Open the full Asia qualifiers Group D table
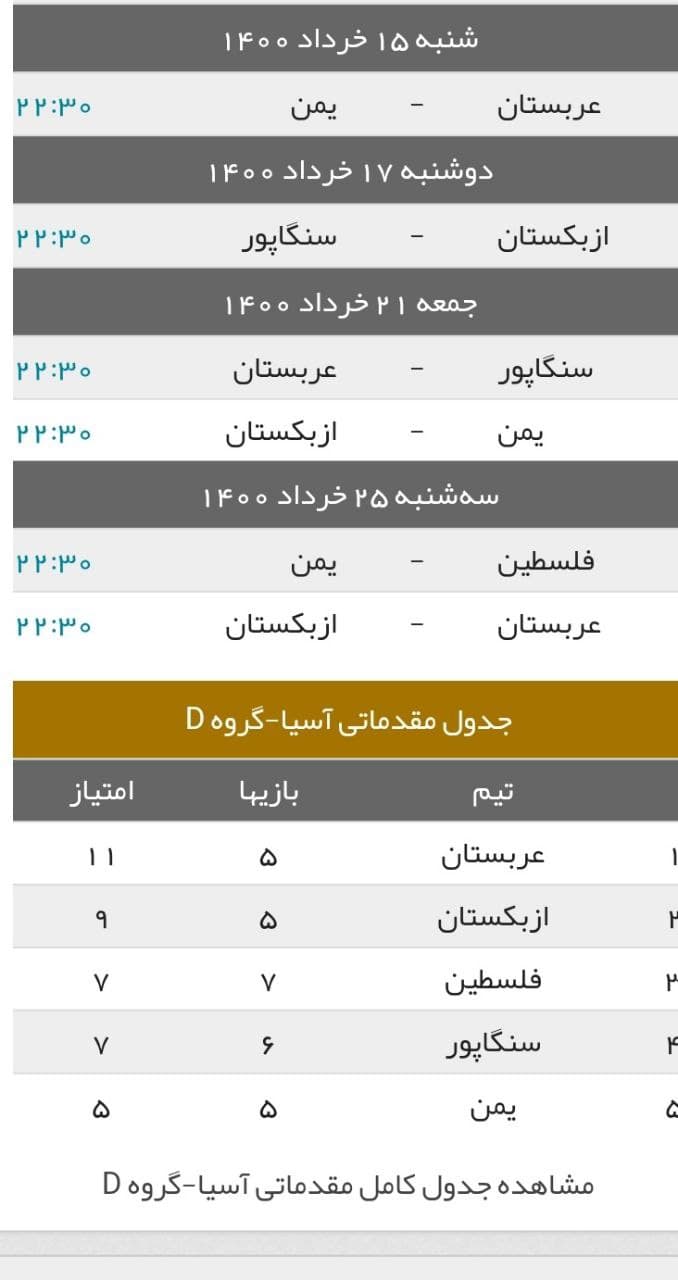The height and width of the screenshot is (1280, 678). click(x=348, y=1186)
